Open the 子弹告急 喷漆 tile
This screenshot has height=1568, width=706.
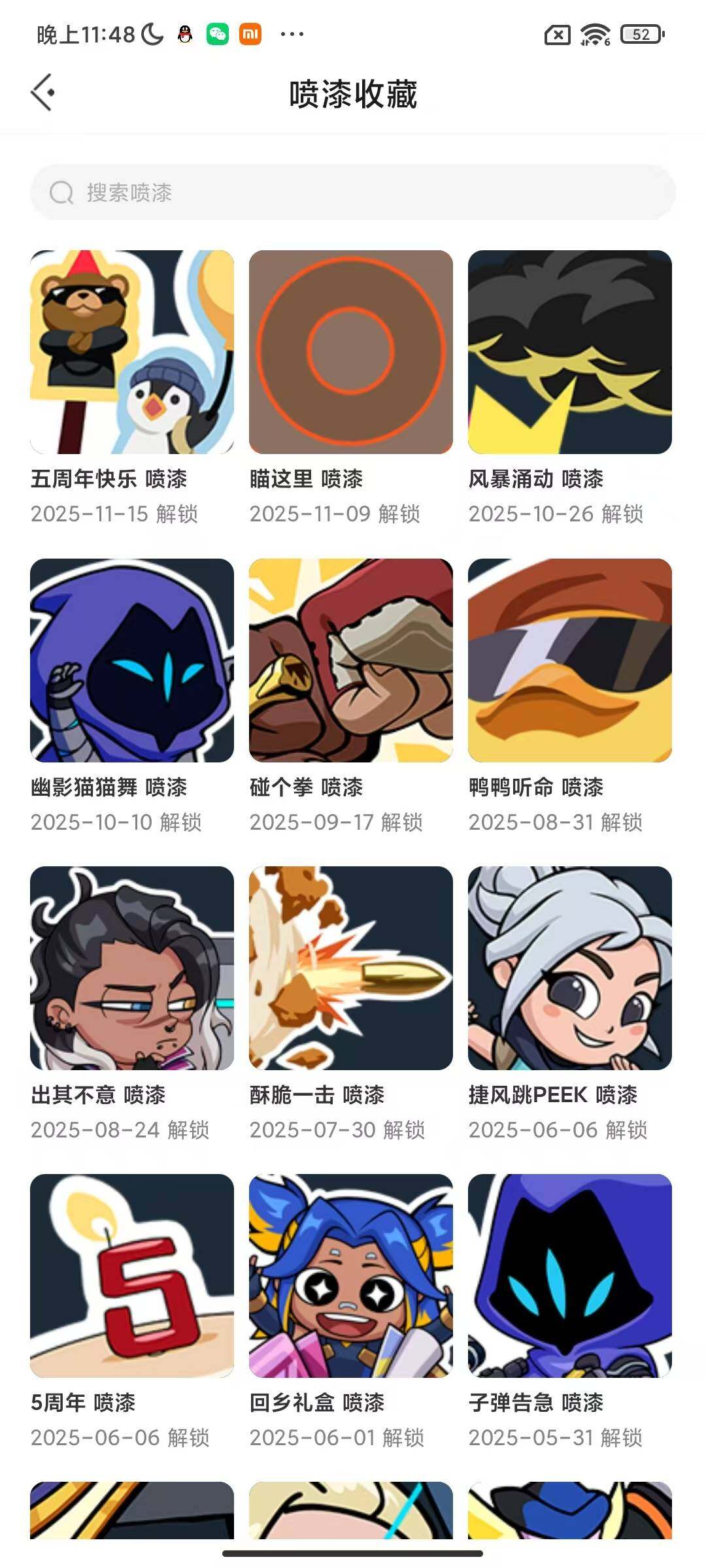point(570,1276)
